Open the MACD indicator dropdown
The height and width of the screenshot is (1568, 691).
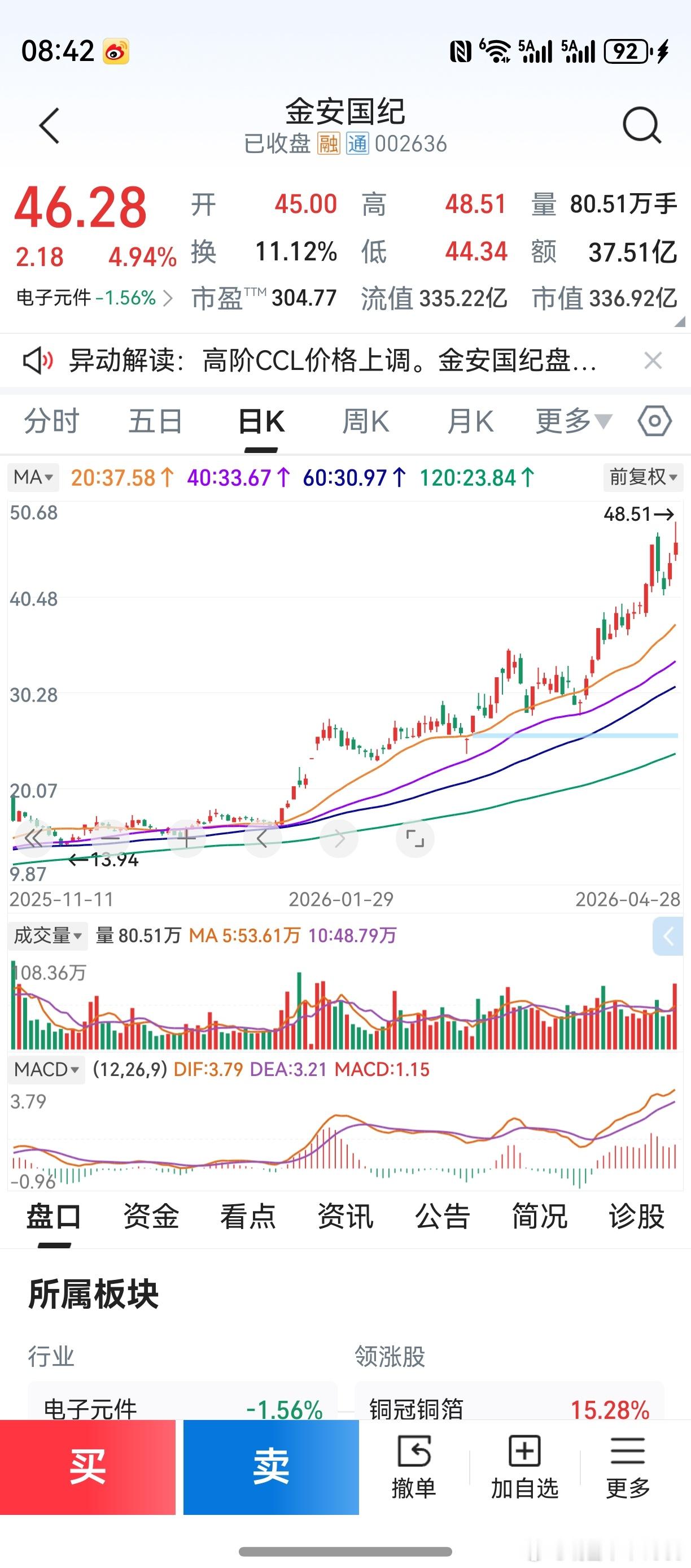46,1072
